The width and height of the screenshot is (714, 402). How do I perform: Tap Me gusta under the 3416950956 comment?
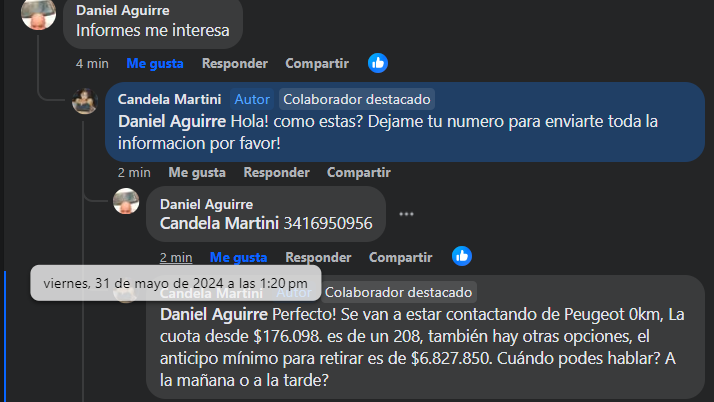point(238,257)
